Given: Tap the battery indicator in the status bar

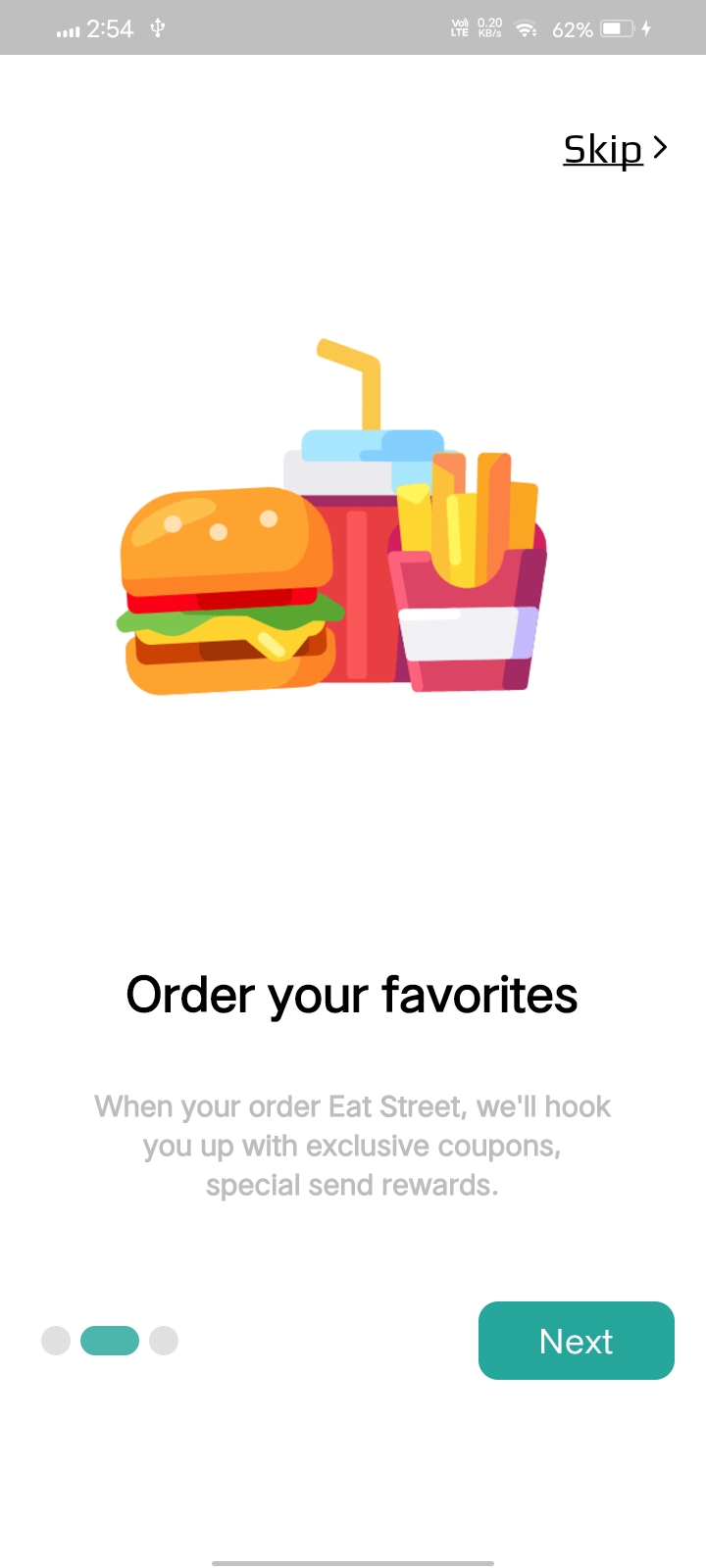Looking at the screenshot, I should coord(617,28).
